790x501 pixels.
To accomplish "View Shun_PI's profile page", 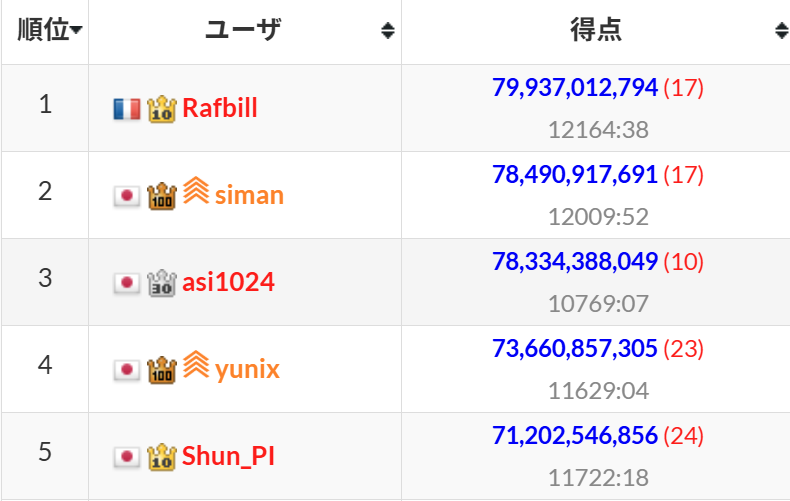I will (x=228, y=456).
